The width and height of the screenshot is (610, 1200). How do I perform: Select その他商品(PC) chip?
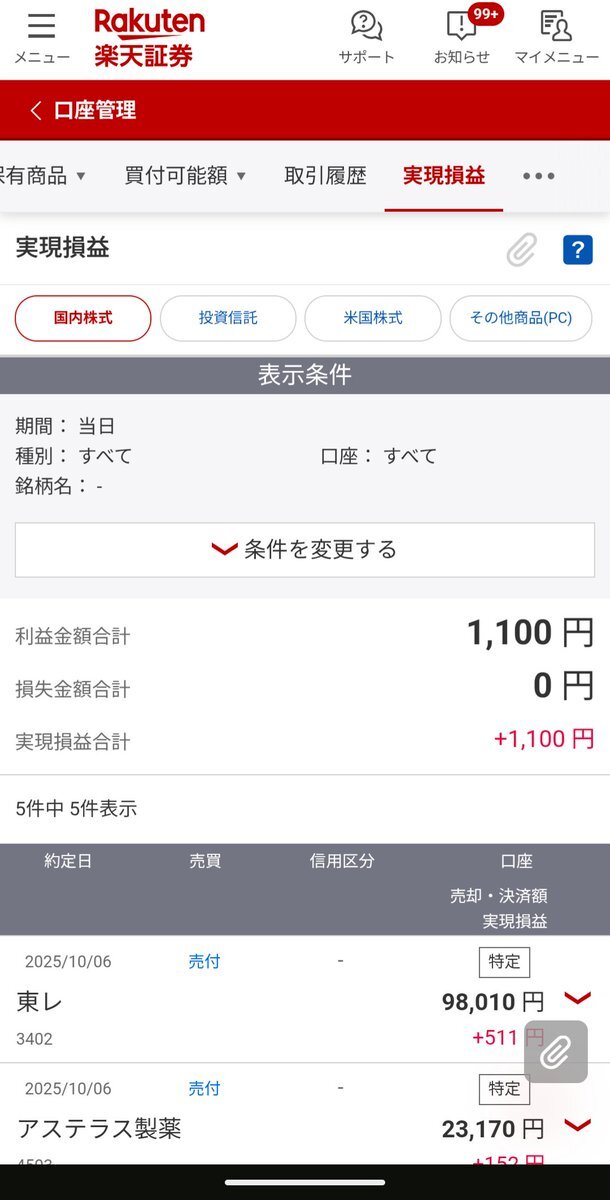tap(521, 318)
